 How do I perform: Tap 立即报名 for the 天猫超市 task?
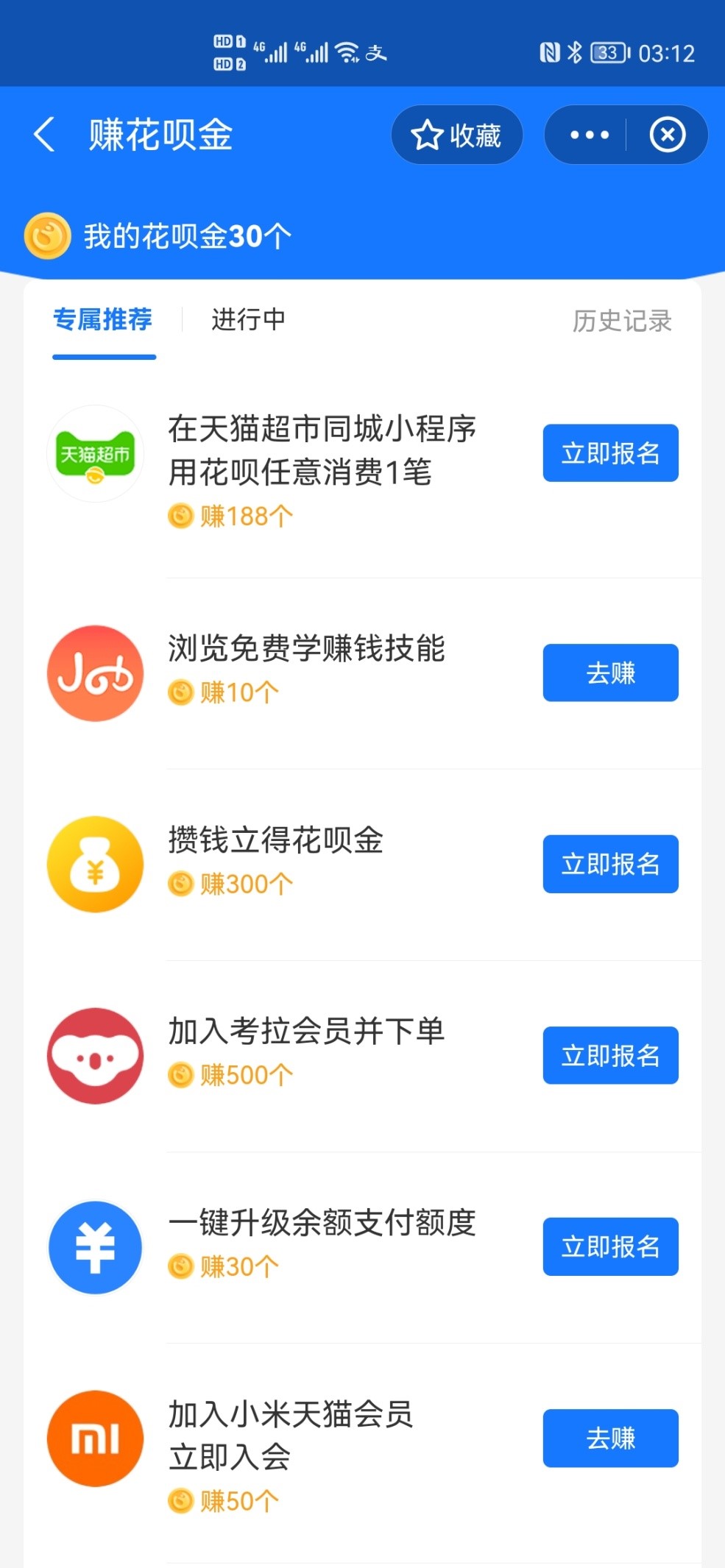[x=610, y=453]
